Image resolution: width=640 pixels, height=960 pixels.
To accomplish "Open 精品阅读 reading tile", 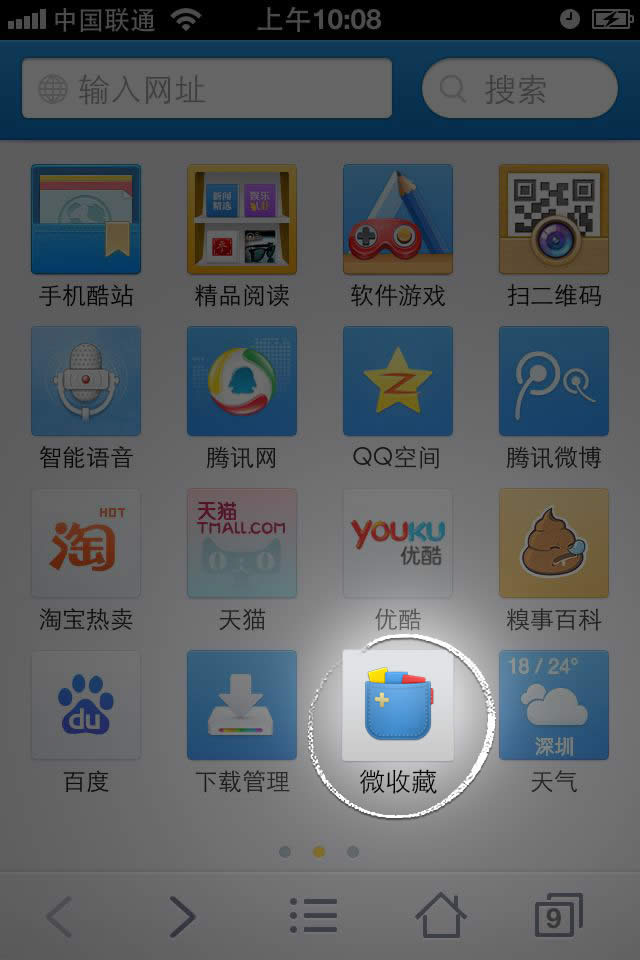I will pyautogui.click(x=242, y=220).
